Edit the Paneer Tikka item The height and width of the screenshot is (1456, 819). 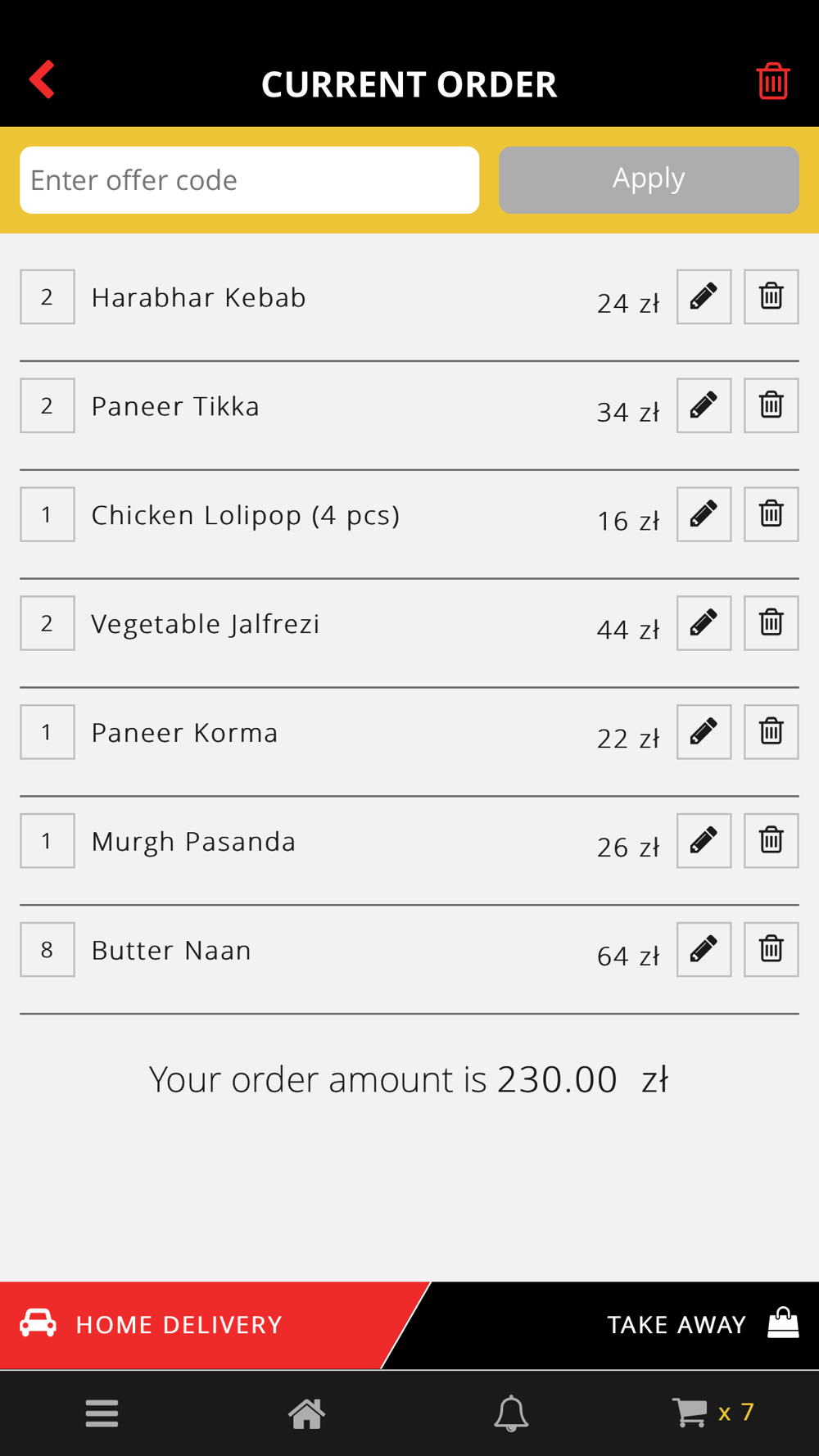704,405
